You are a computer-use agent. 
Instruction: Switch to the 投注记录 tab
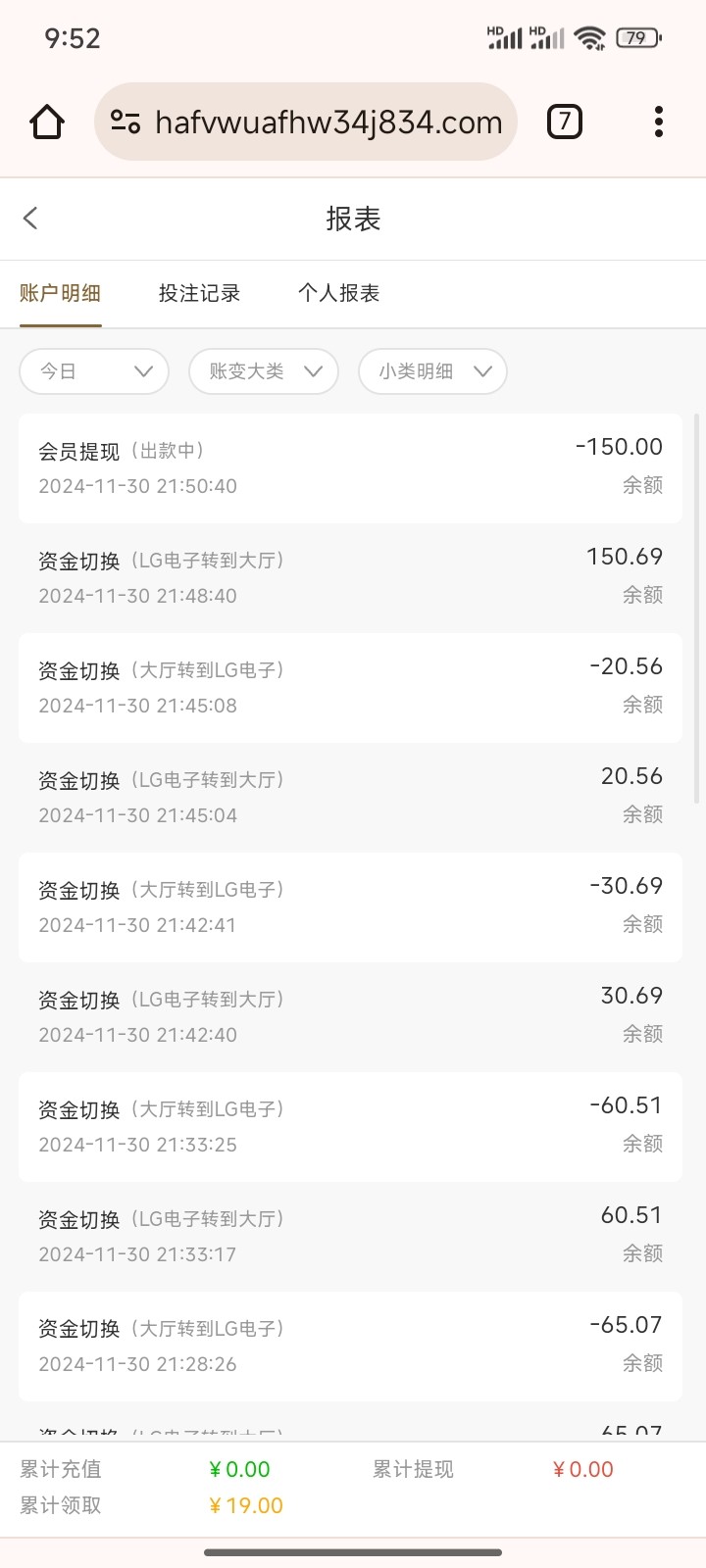tap(200, 293)
